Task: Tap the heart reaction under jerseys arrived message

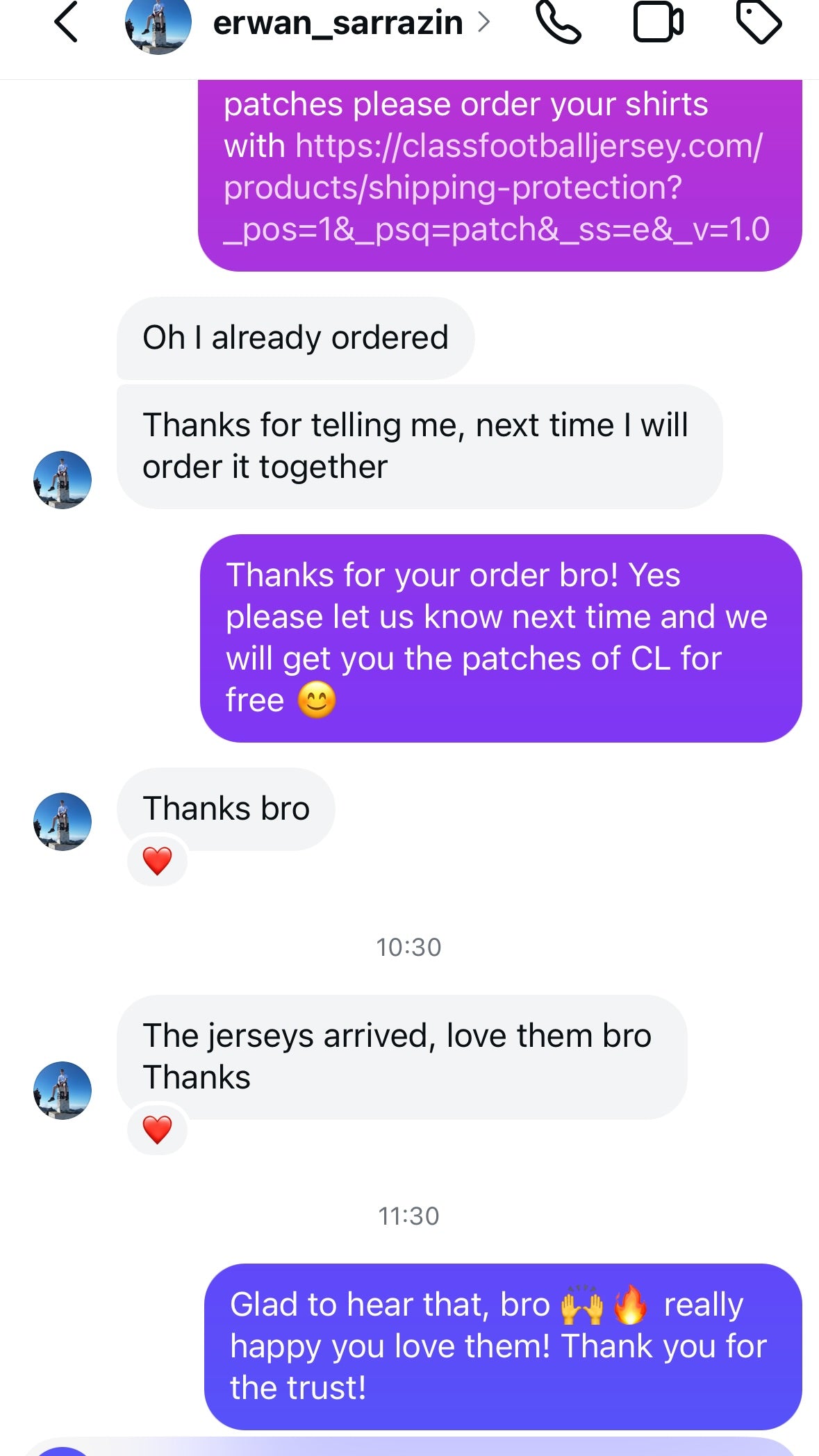Action: point(158,1130)
